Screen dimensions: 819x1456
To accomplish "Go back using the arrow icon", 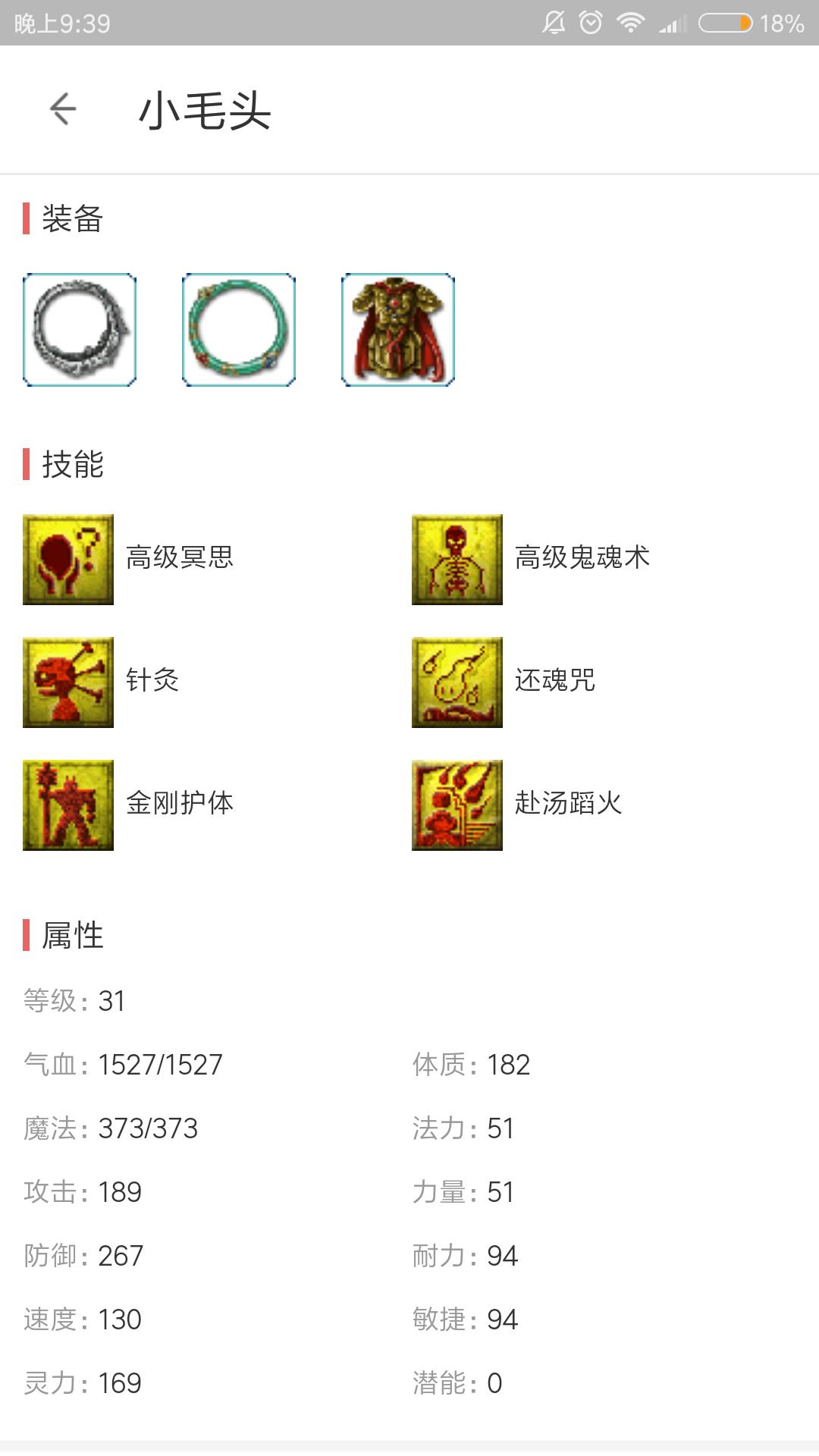I will [63, 109].
